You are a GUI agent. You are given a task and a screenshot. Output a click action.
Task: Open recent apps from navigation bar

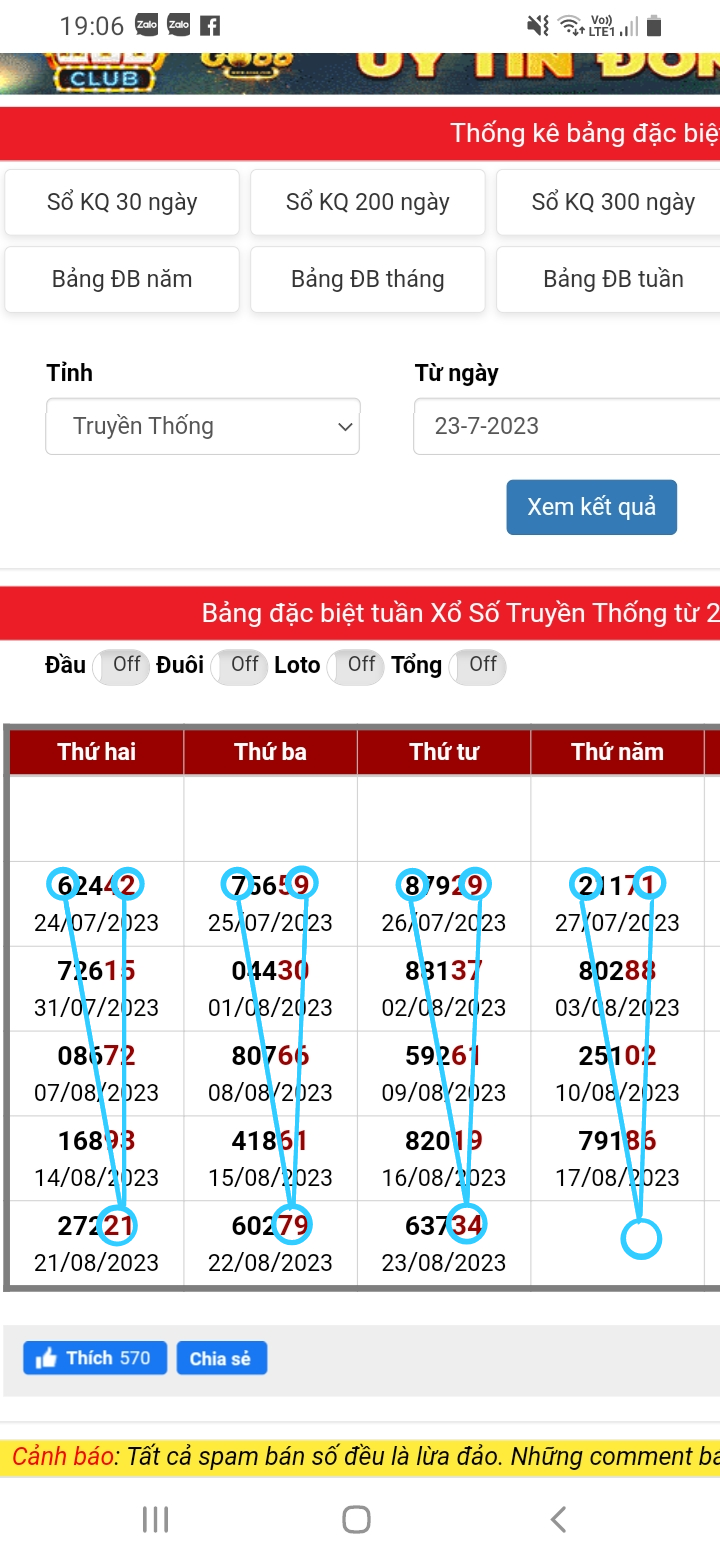point(156,1519)
